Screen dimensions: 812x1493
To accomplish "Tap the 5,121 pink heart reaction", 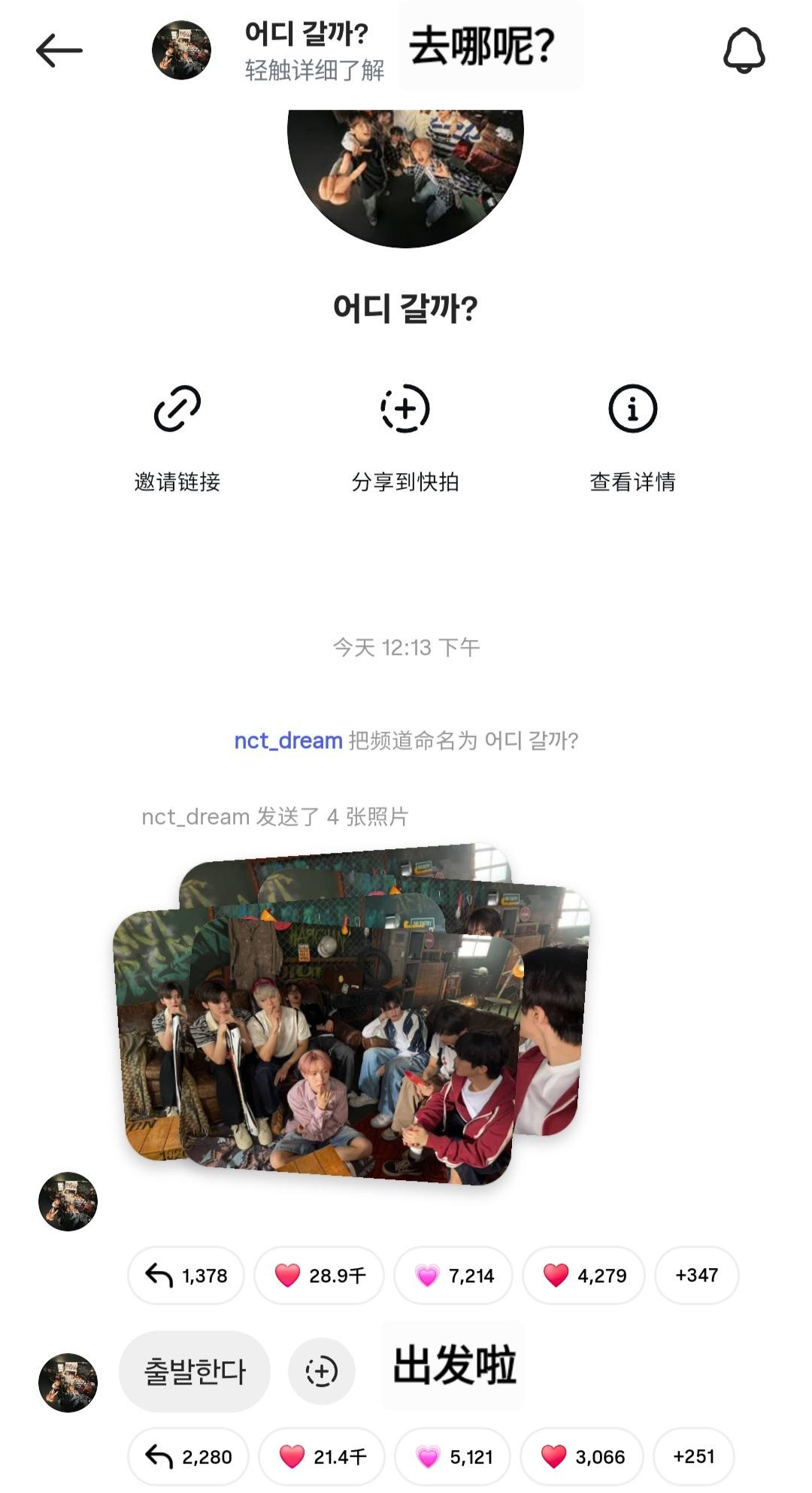I will point(454,1457).
